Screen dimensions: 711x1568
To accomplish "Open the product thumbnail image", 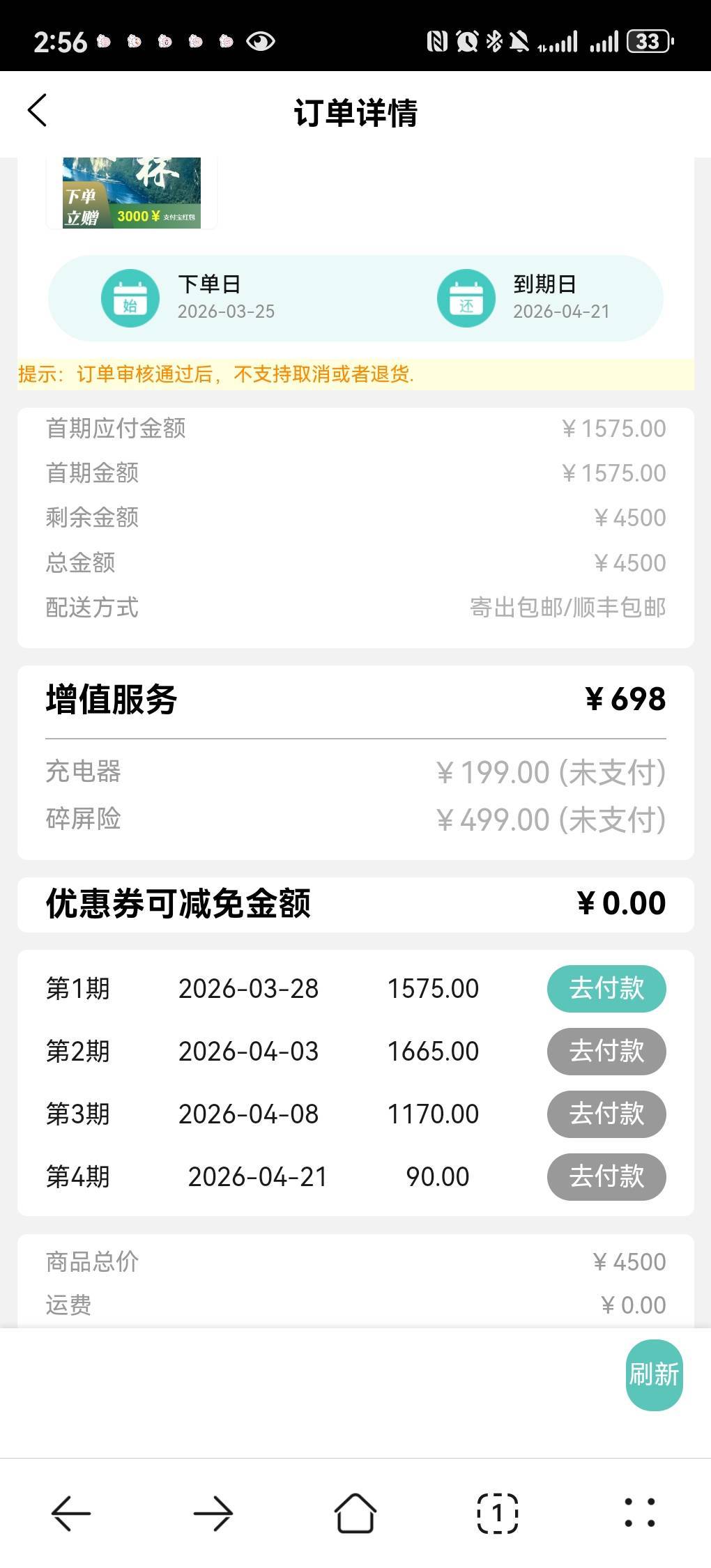I will point(132,192).
